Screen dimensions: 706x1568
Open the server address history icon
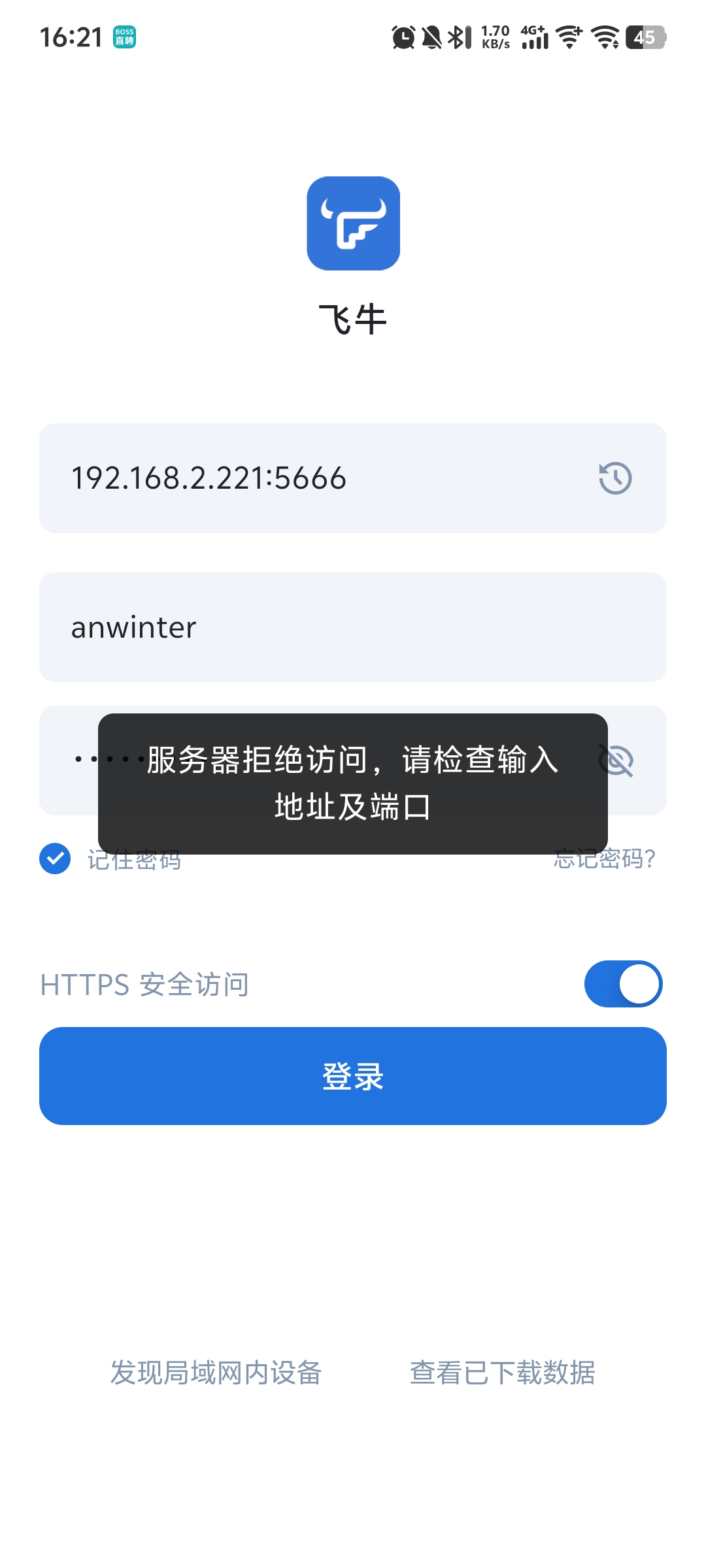pos(615,478)
